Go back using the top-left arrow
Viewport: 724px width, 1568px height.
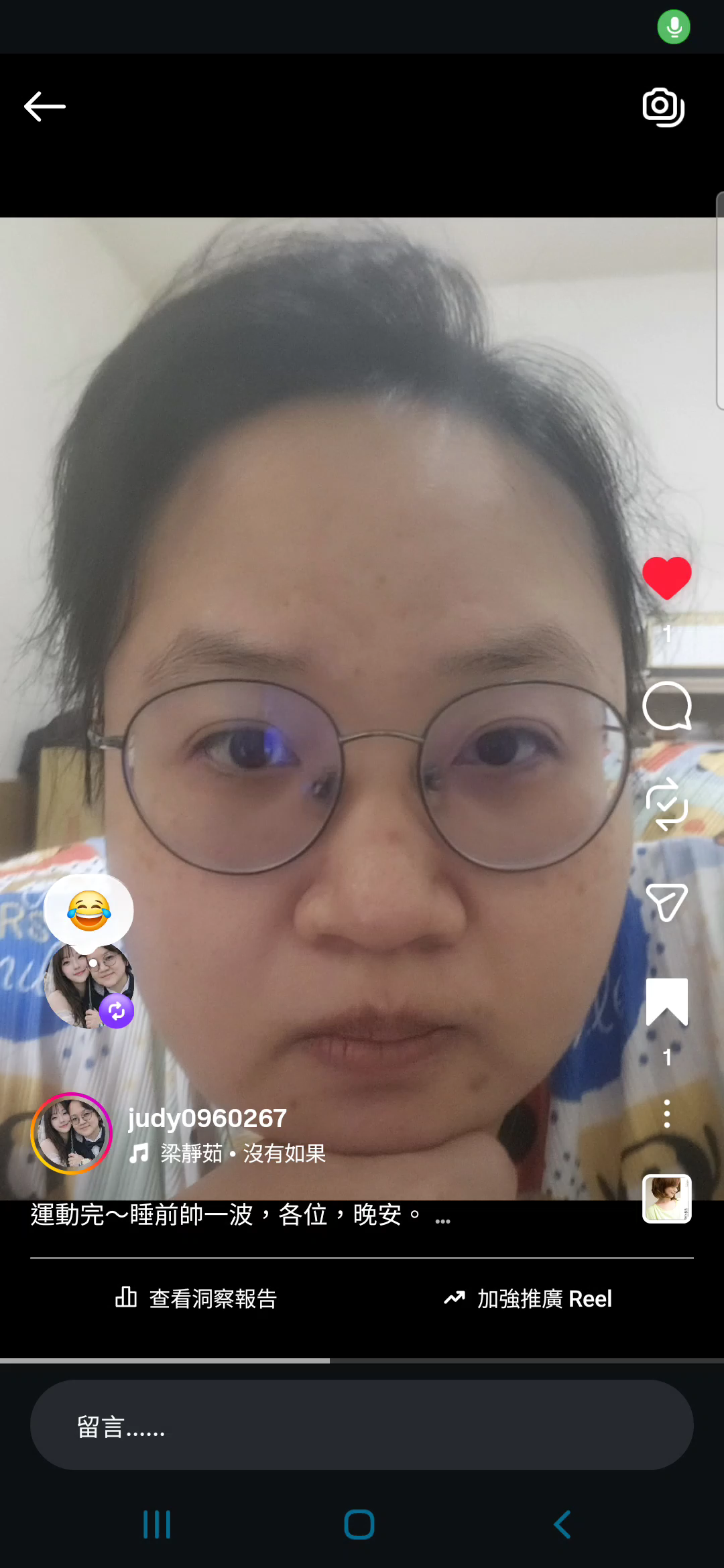pyautogui.click(x=44, y=107)
